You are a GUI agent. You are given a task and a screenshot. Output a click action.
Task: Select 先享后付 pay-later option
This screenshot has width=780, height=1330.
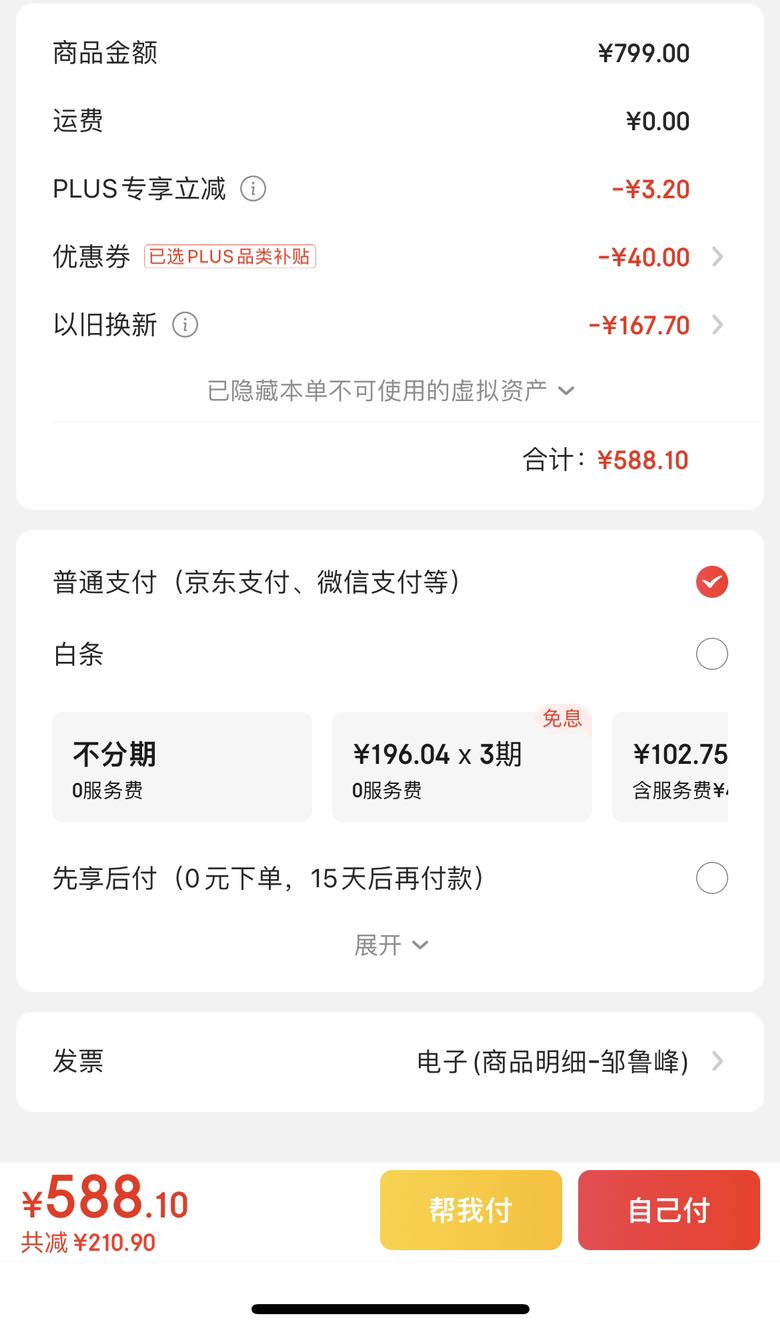711,879
